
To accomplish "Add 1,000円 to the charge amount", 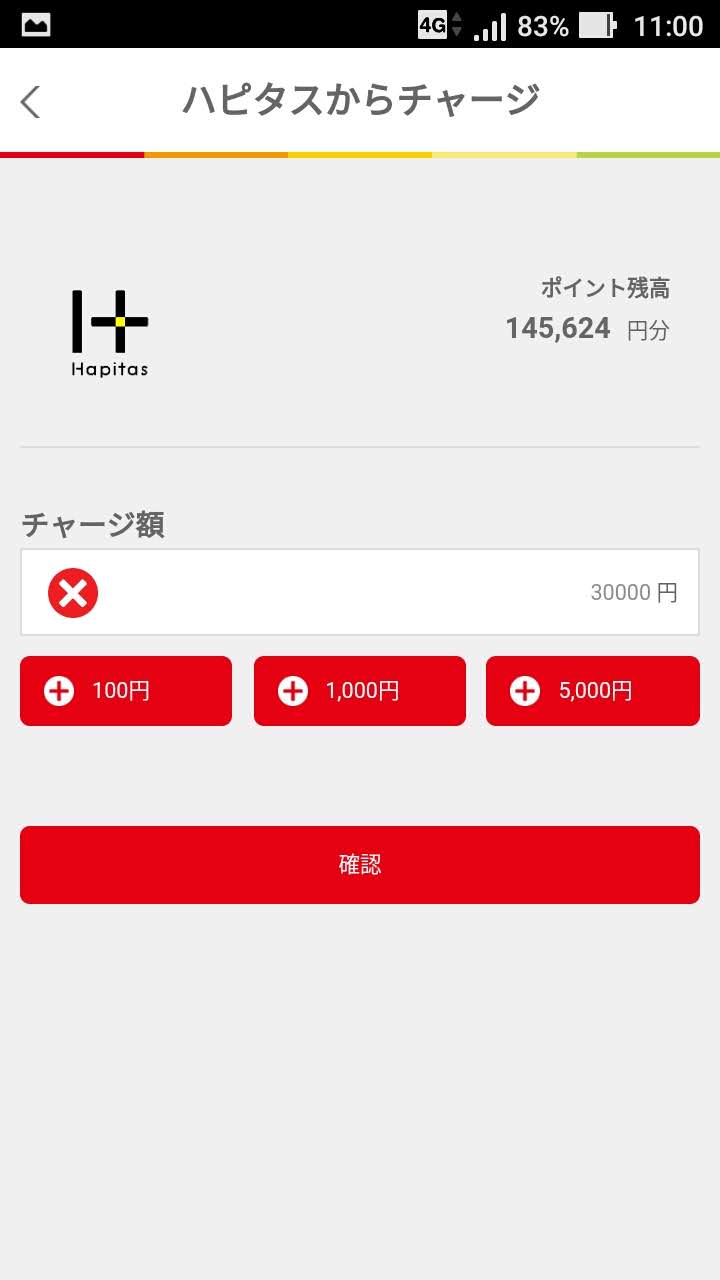I will [360, 691].
